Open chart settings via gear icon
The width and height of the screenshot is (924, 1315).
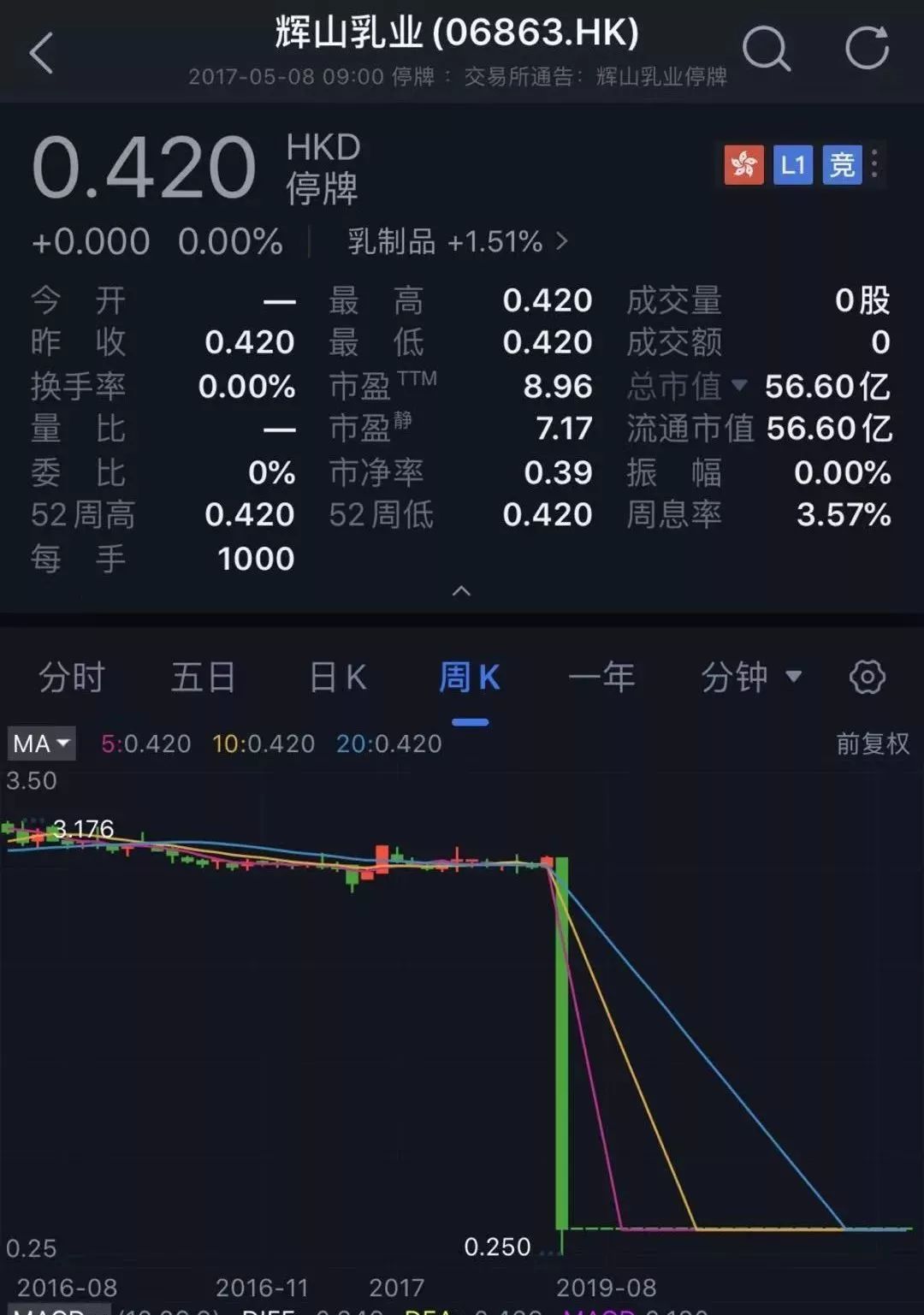tap(868, 676)
